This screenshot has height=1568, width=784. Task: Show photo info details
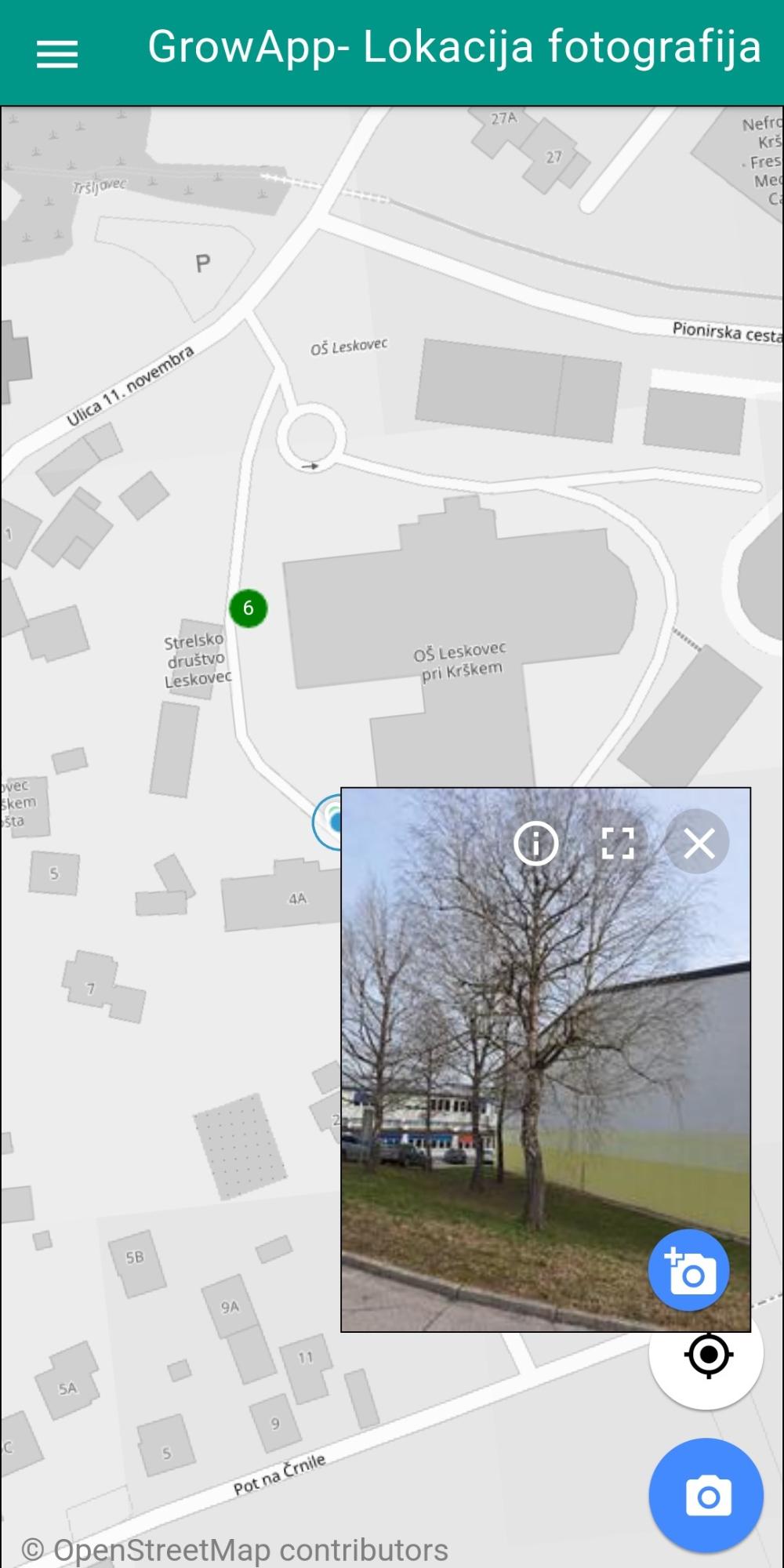[x=536, y=844]
